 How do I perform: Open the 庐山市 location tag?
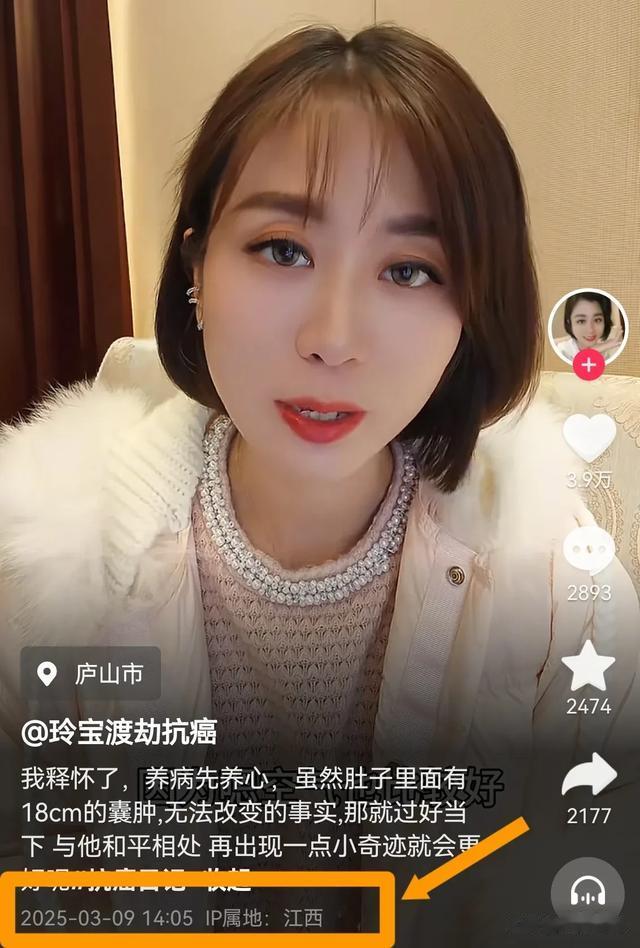click(91, 674)
